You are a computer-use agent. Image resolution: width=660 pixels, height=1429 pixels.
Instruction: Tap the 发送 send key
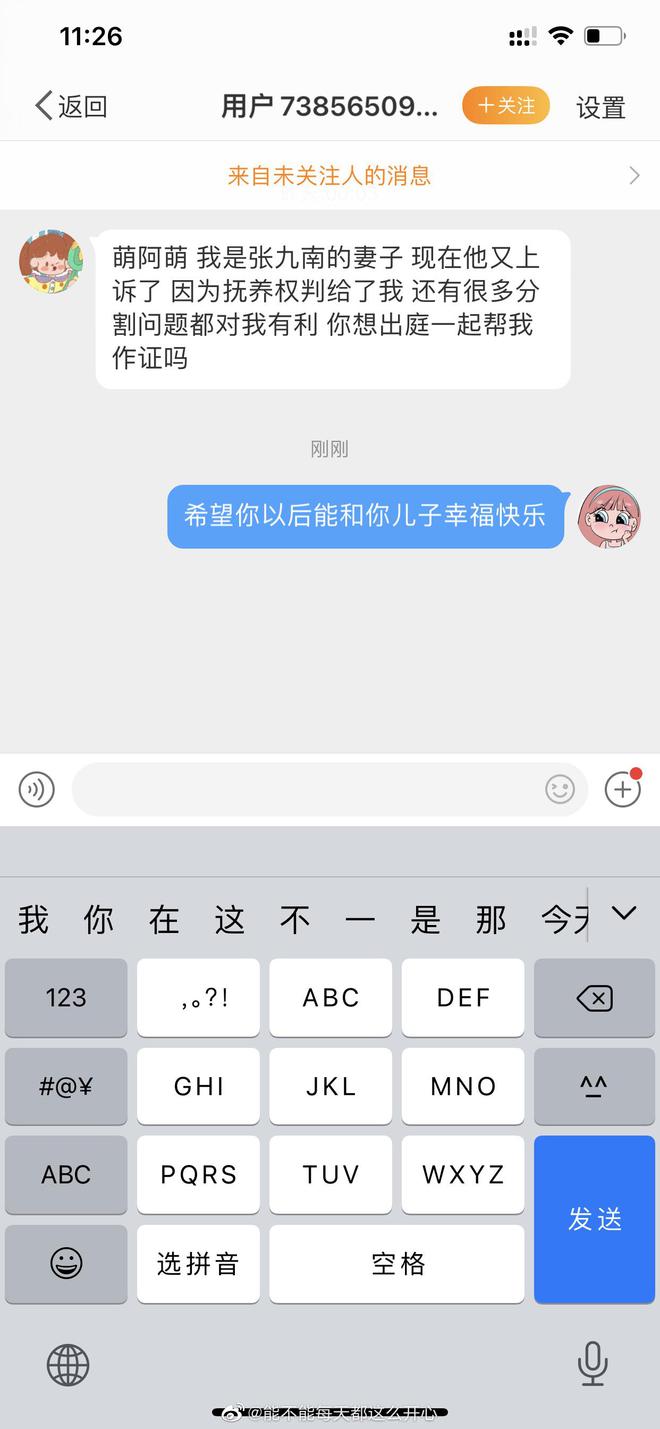[x=595, y=1219]
